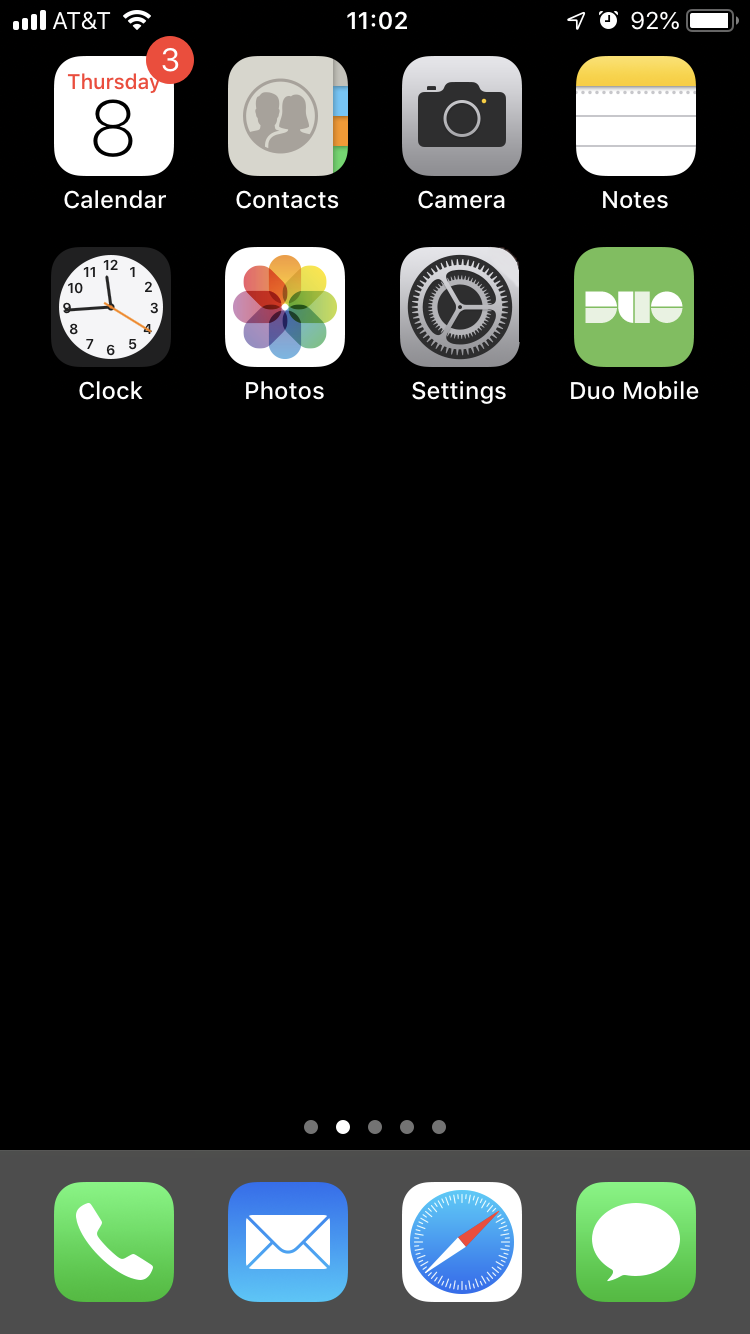Screen dimensions: 750x1334
Task: Launch the Camera app
Action: 461,115
